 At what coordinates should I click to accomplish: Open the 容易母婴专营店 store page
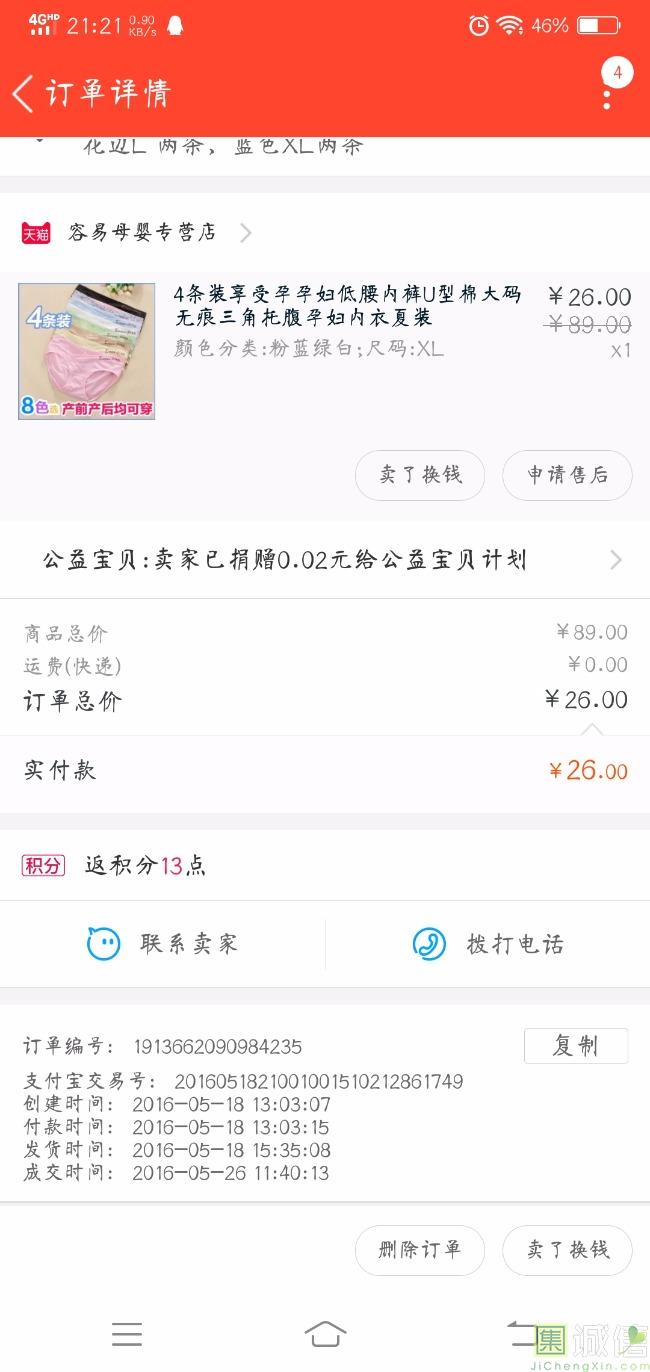142,233
